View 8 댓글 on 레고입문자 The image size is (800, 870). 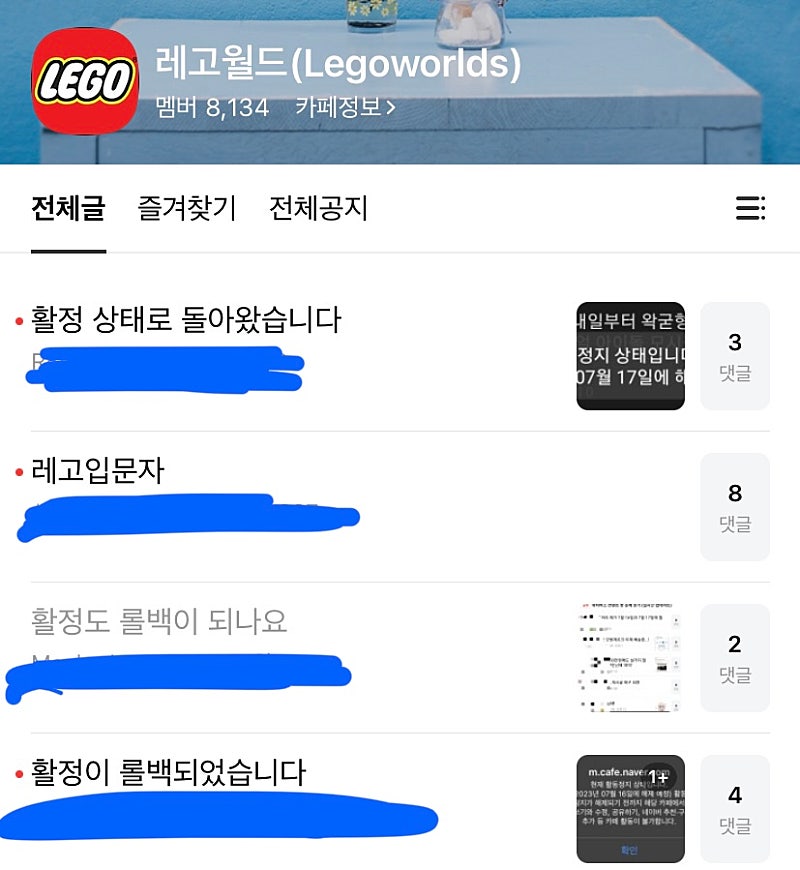click(735, 507)
